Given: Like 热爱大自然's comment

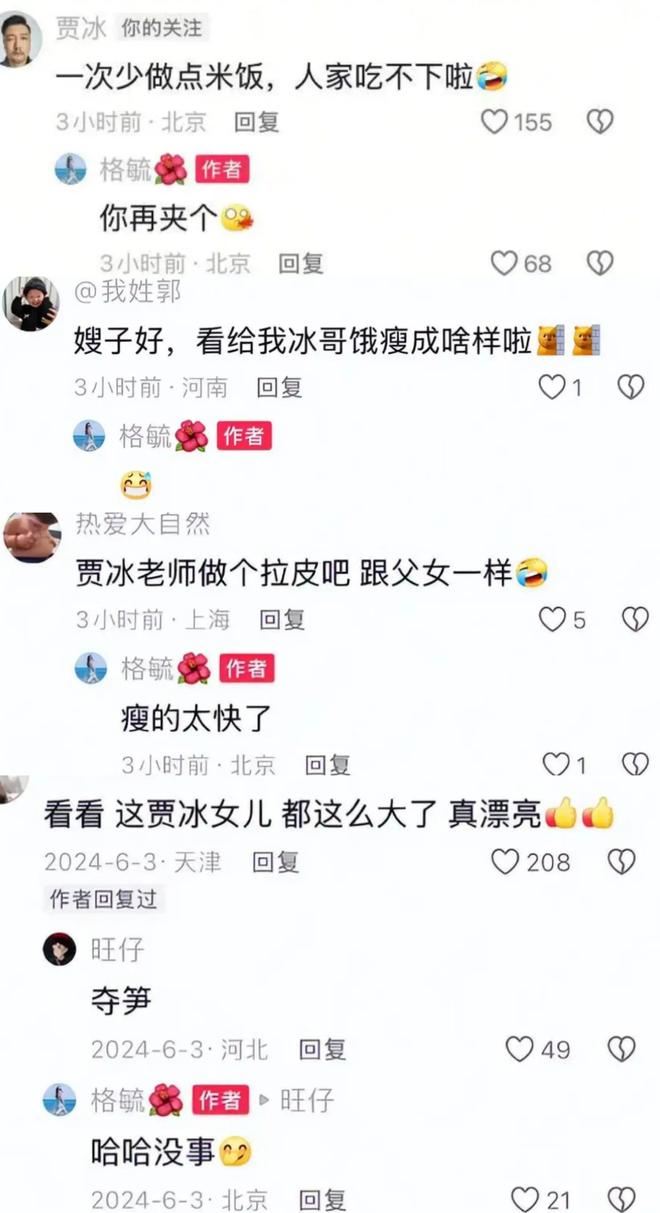Looking at the screenshot, I should (552, 619).
